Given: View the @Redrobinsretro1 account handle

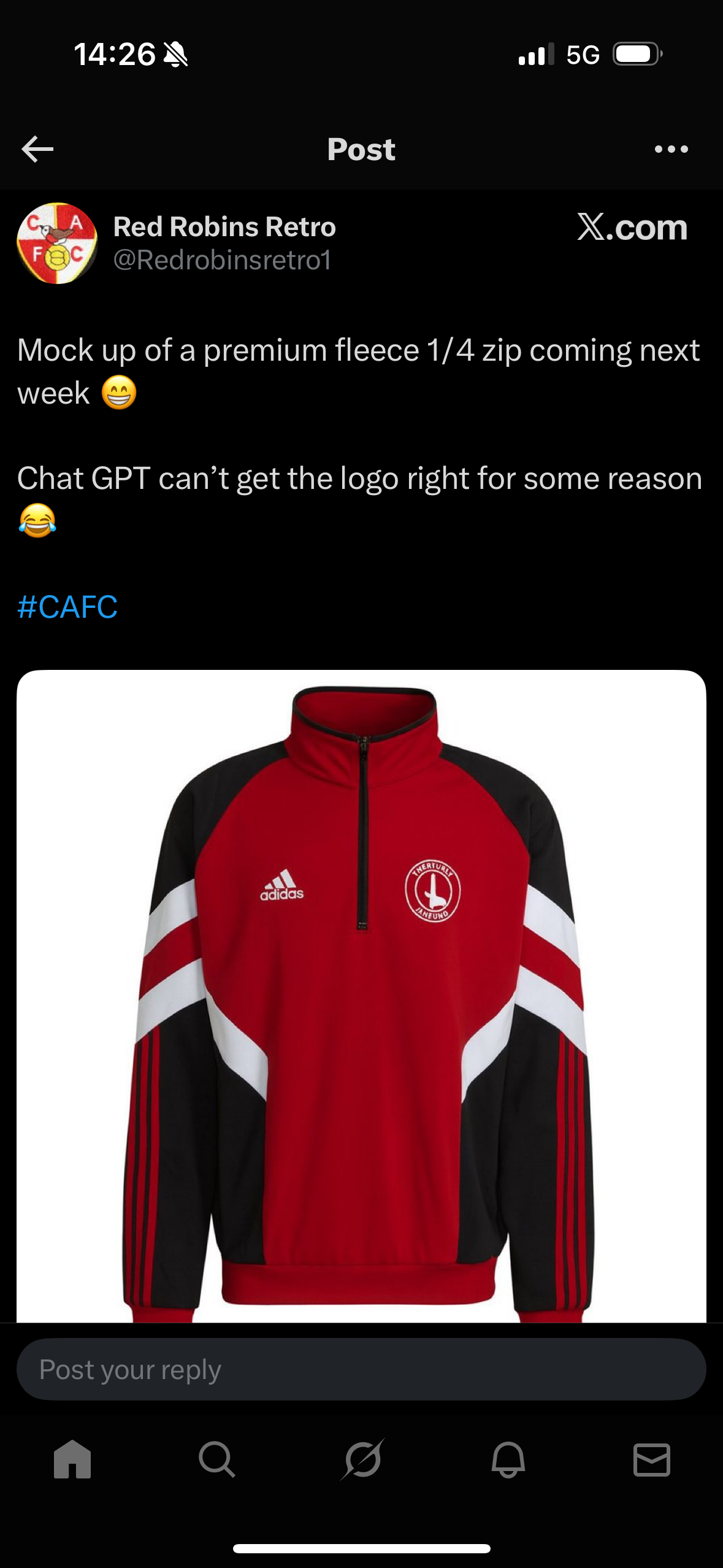Looking at the screenshot, I should tap(222, 260).
